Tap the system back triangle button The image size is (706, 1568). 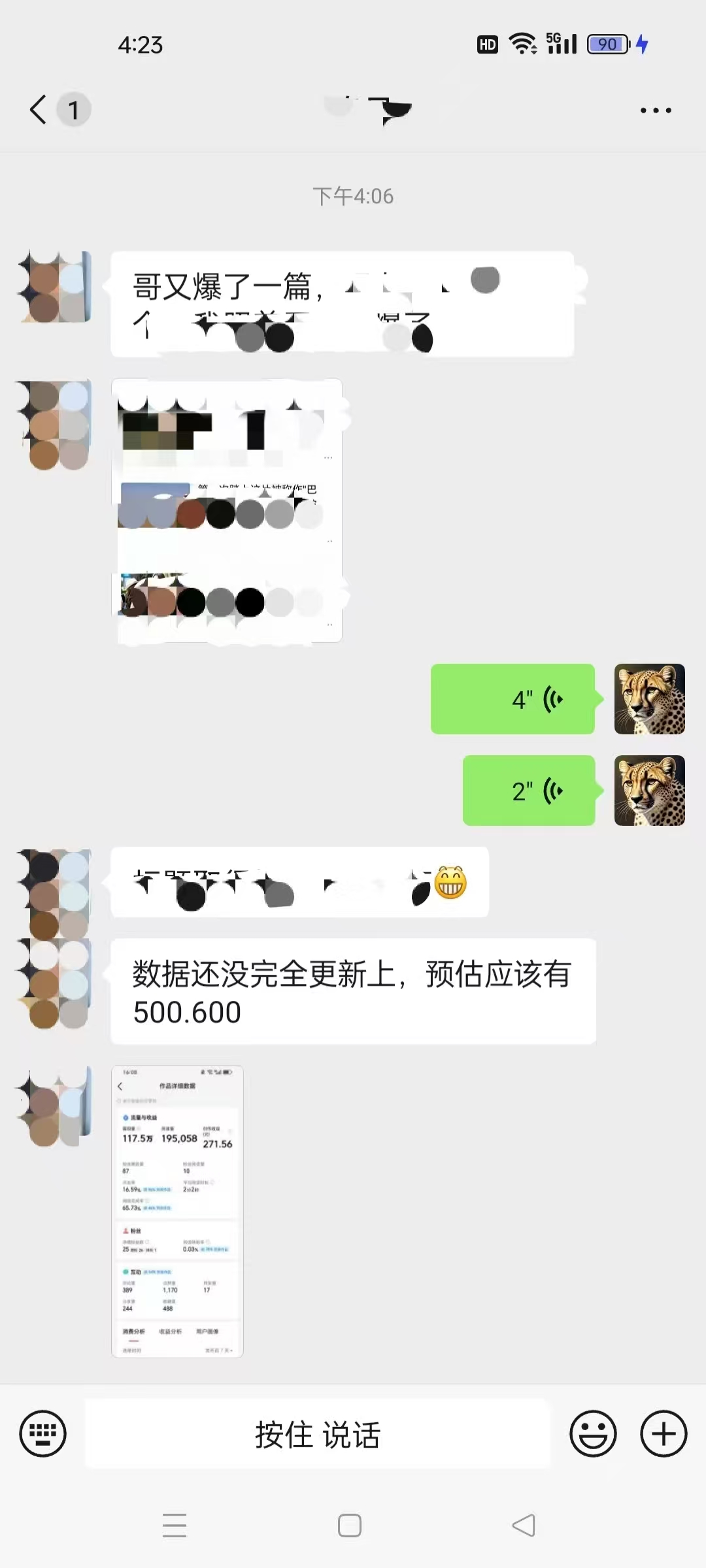pyautogui.click(x=523, y=1526)
